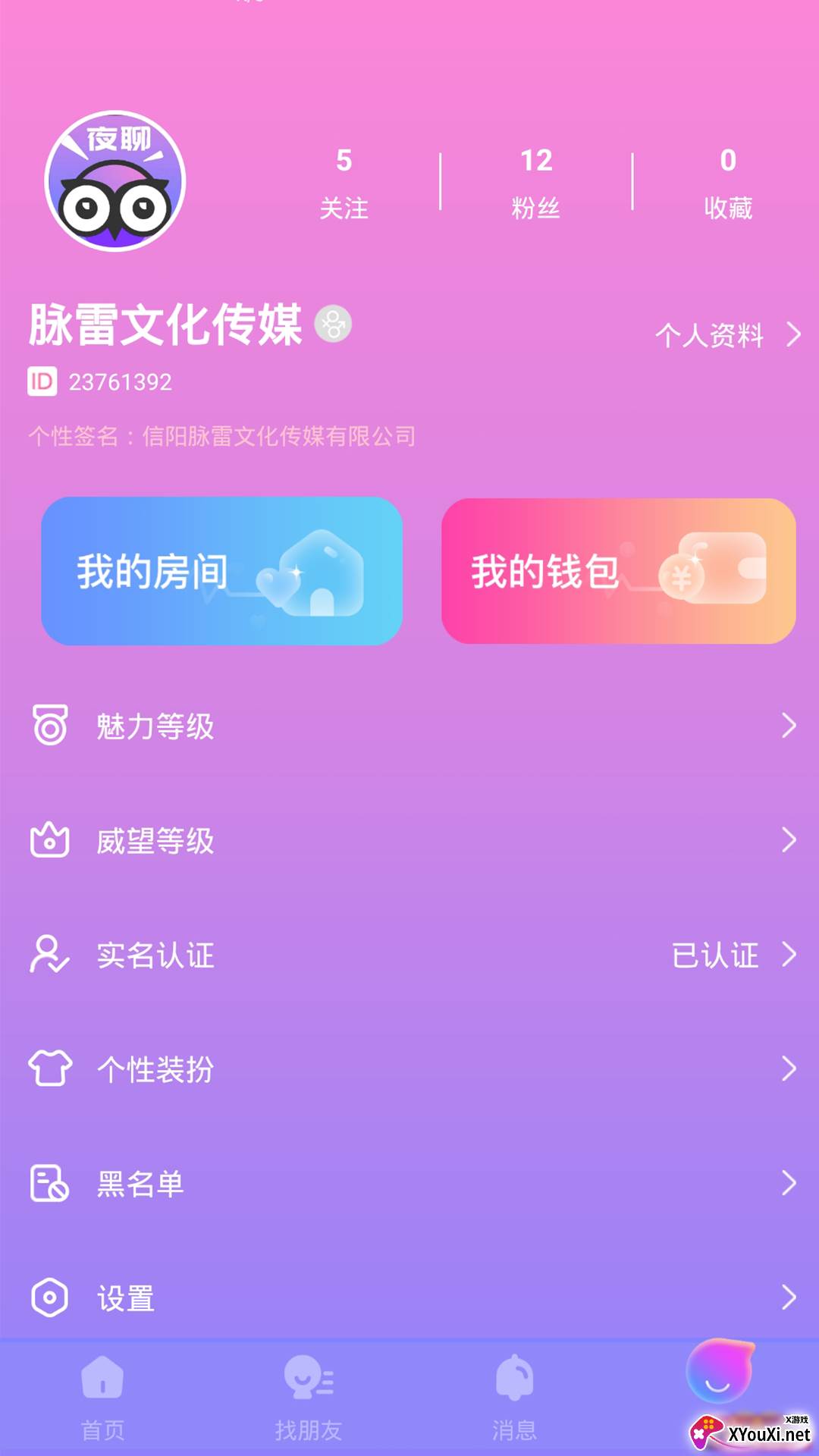Click the 实名认证 person icon
Image resolution: width=819 pixels, height=1456 pixels.
[x=49, y=955]
